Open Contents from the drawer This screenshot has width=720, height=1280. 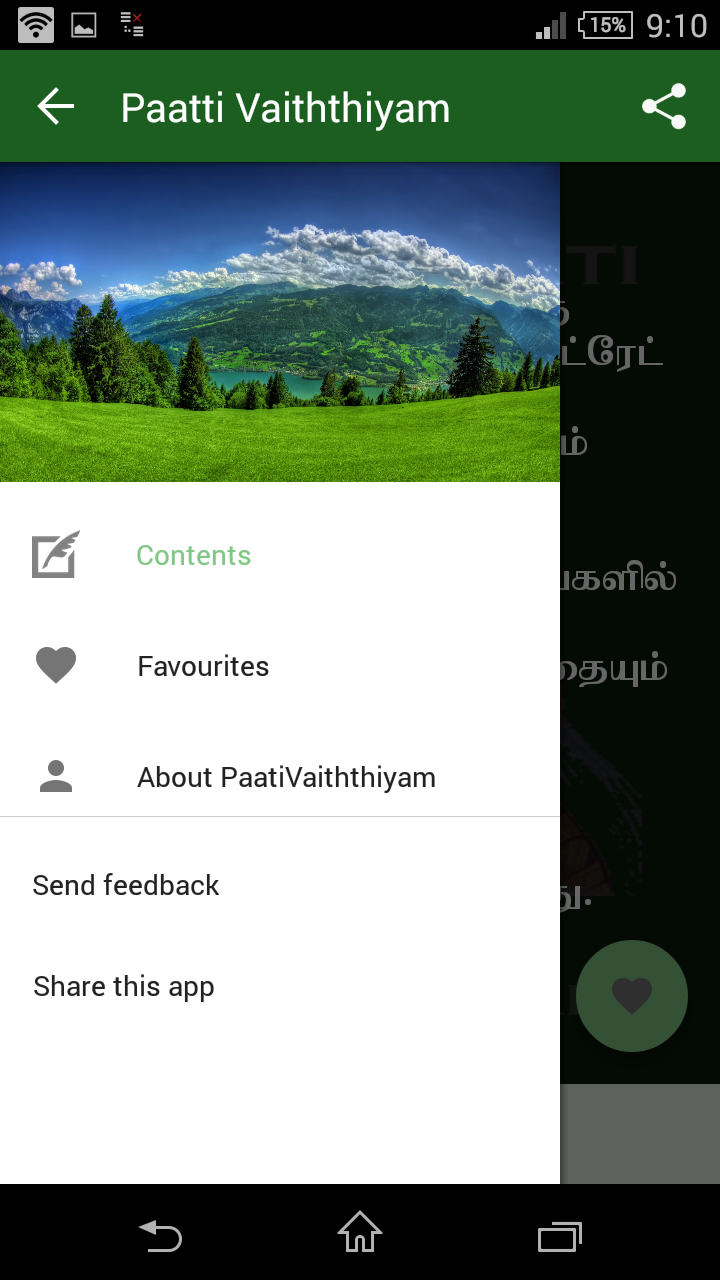[193, 556]
